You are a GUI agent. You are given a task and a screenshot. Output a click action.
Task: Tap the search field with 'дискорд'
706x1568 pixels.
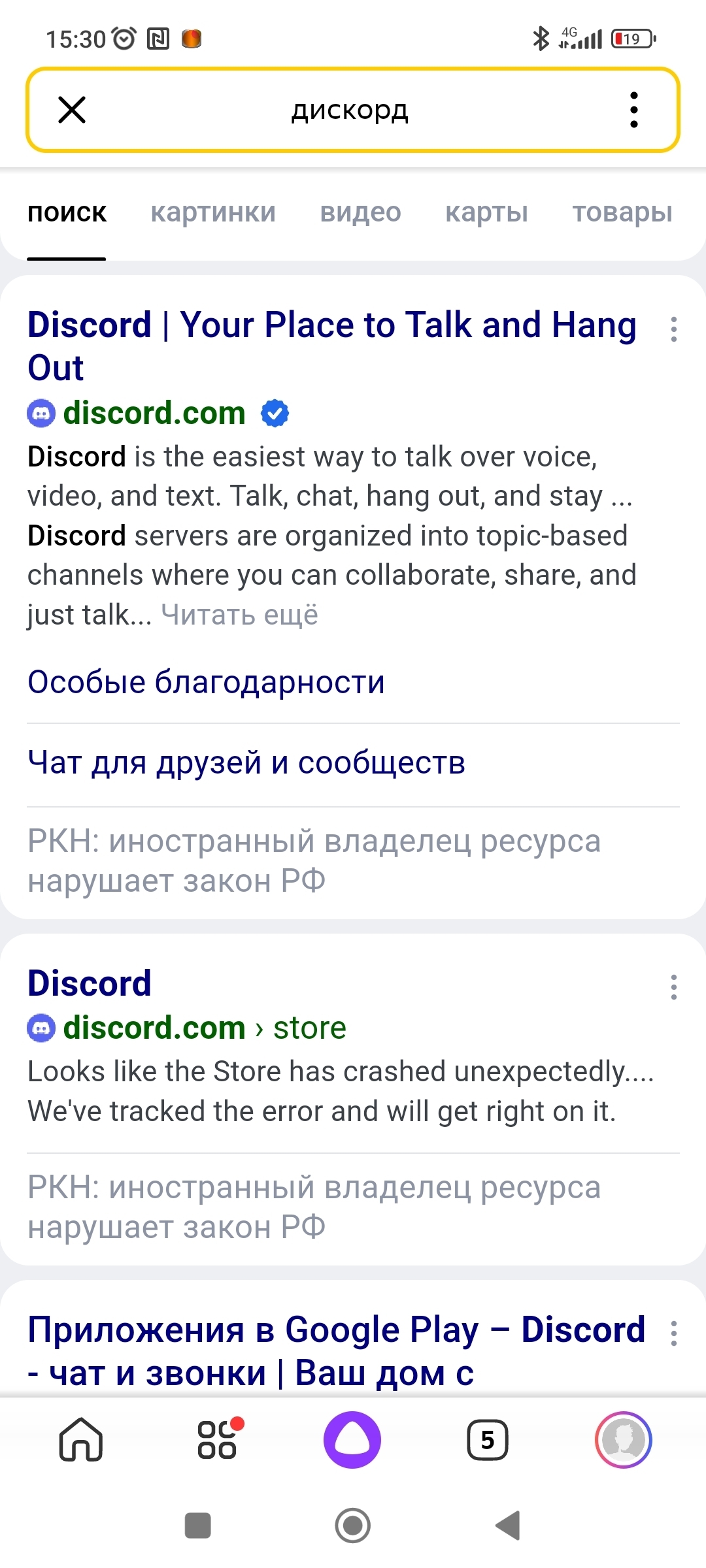coord(350,110)
